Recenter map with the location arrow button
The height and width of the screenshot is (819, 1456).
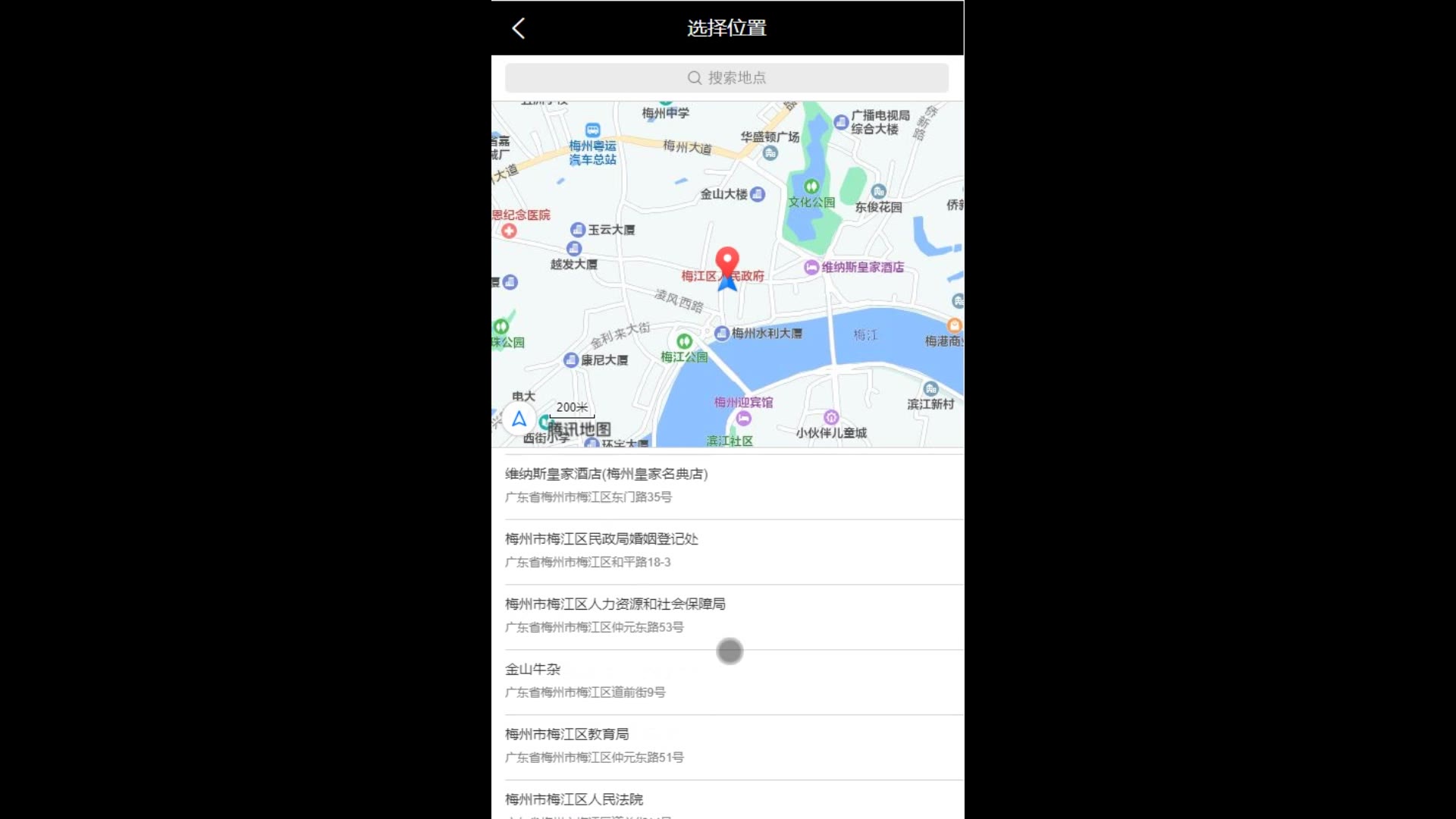519,419
